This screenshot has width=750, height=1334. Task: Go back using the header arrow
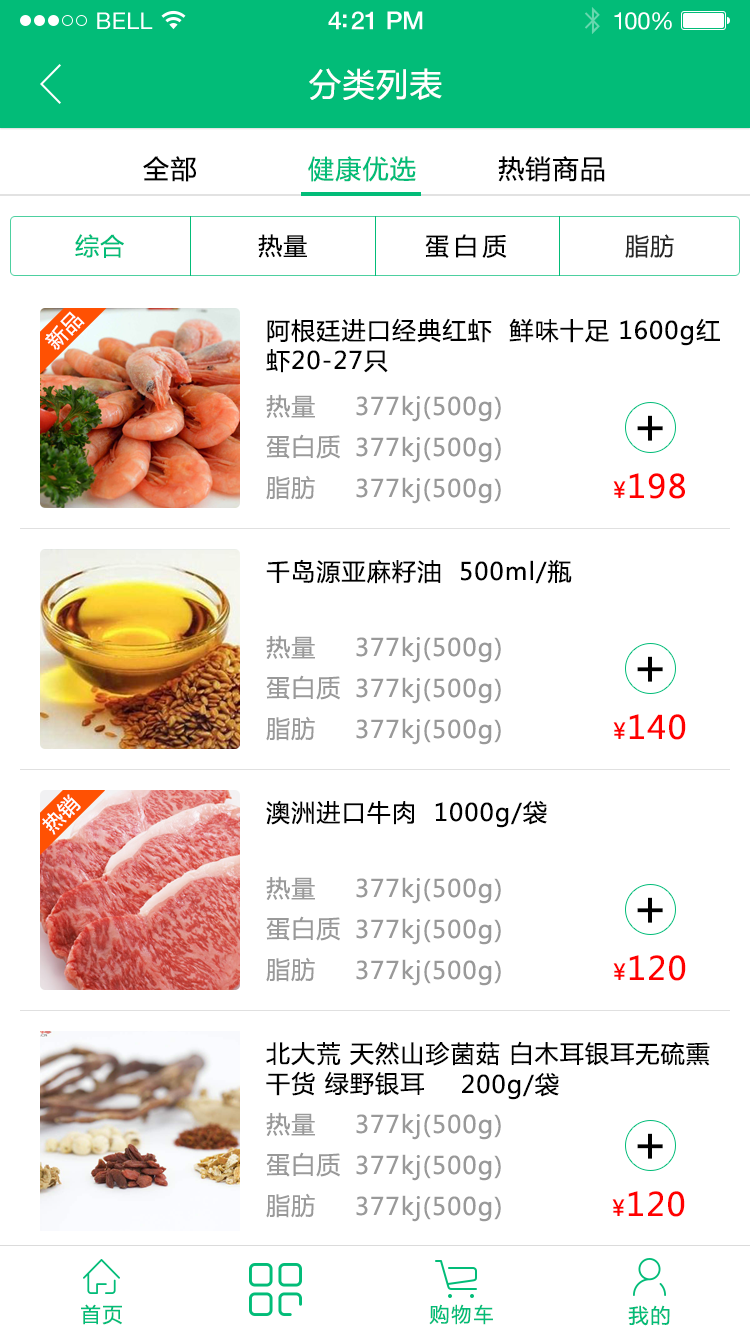click(x=52, y=85)
